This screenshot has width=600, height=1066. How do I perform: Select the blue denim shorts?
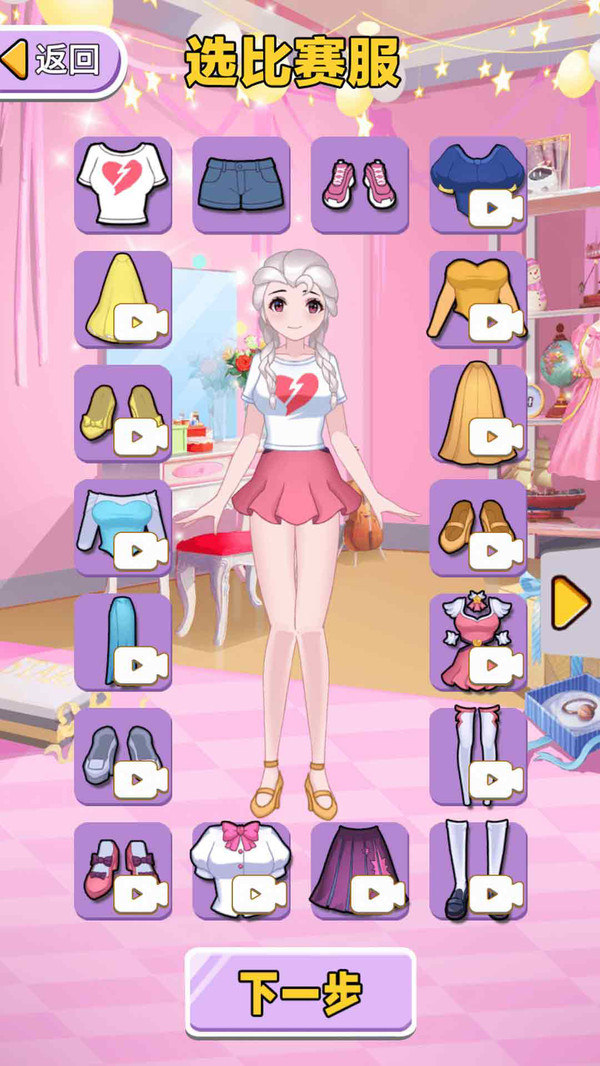coord(241,185)
